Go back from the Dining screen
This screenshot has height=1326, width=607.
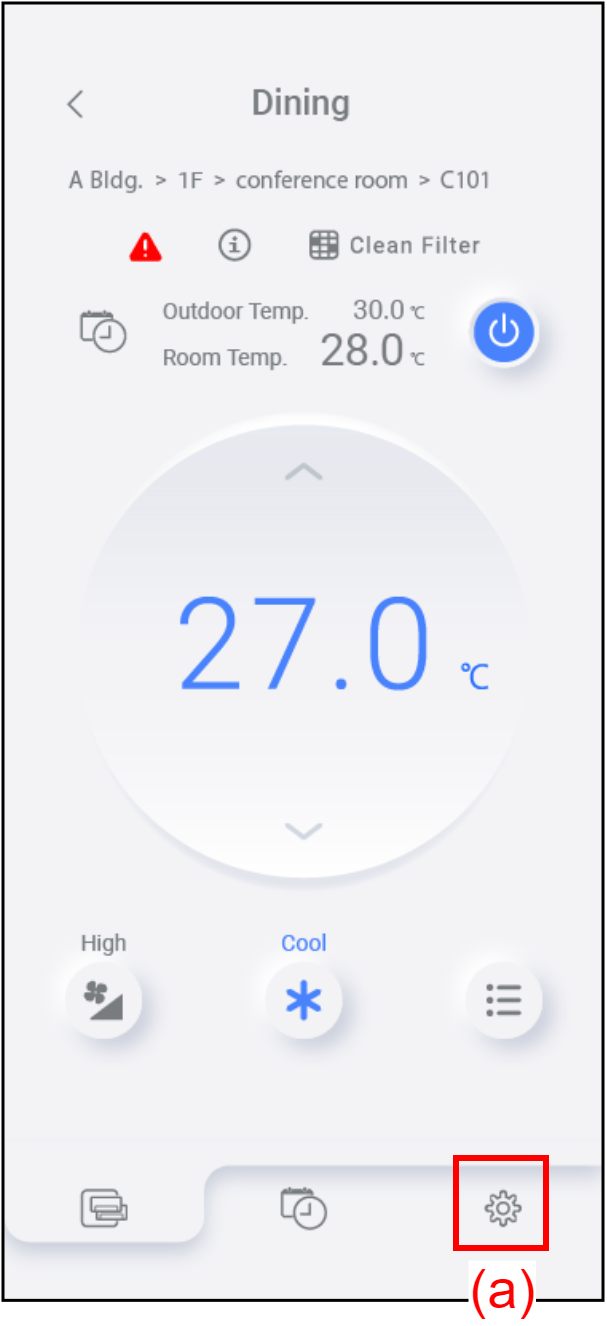coord(76,104)
